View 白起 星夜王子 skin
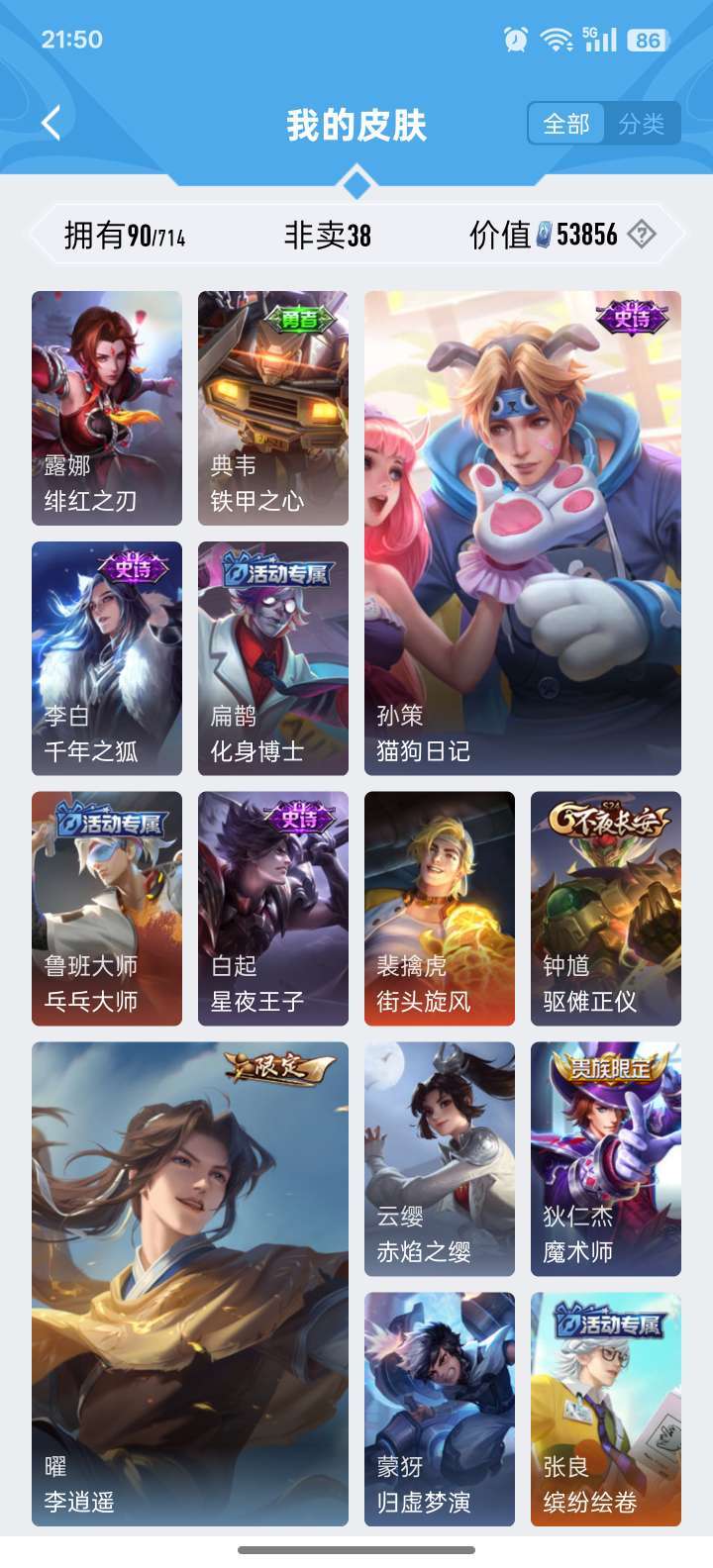713x1568 pixels. [x=273, y=909]
